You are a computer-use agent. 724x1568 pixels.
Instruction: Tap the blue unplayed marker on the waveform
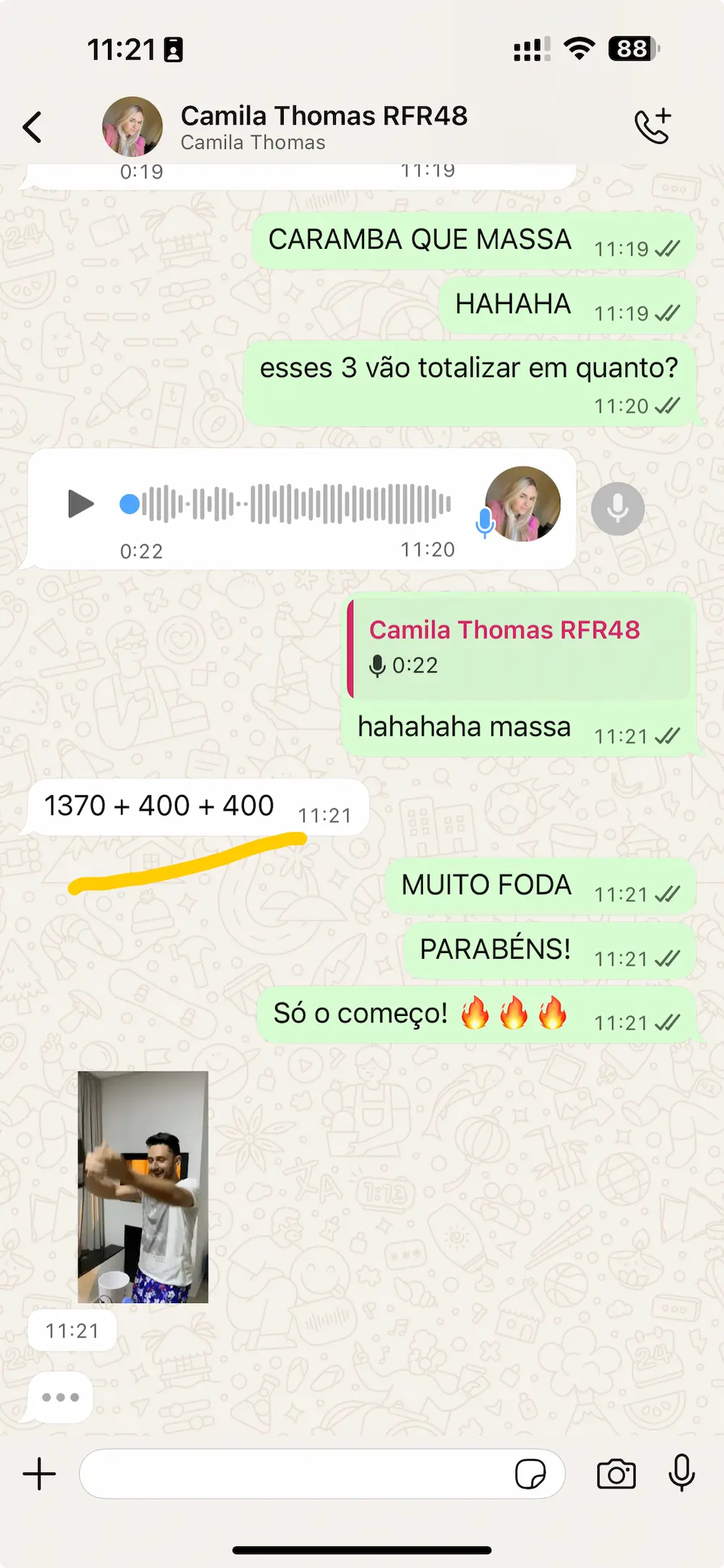pos(130,504)
